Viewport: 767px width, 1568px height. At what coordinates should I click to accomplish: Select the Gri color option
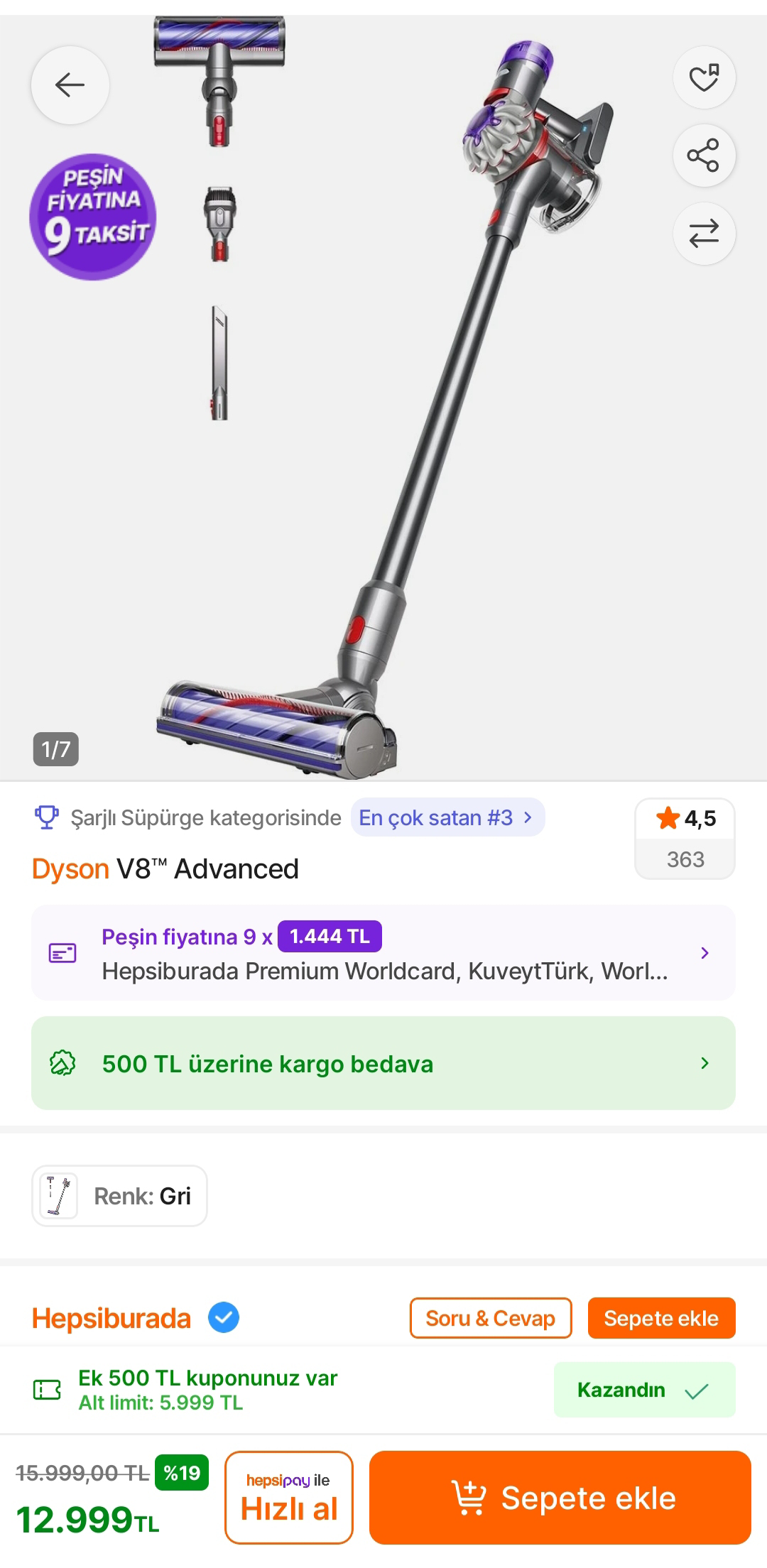pyautogui.click(x=119, y=1195)
